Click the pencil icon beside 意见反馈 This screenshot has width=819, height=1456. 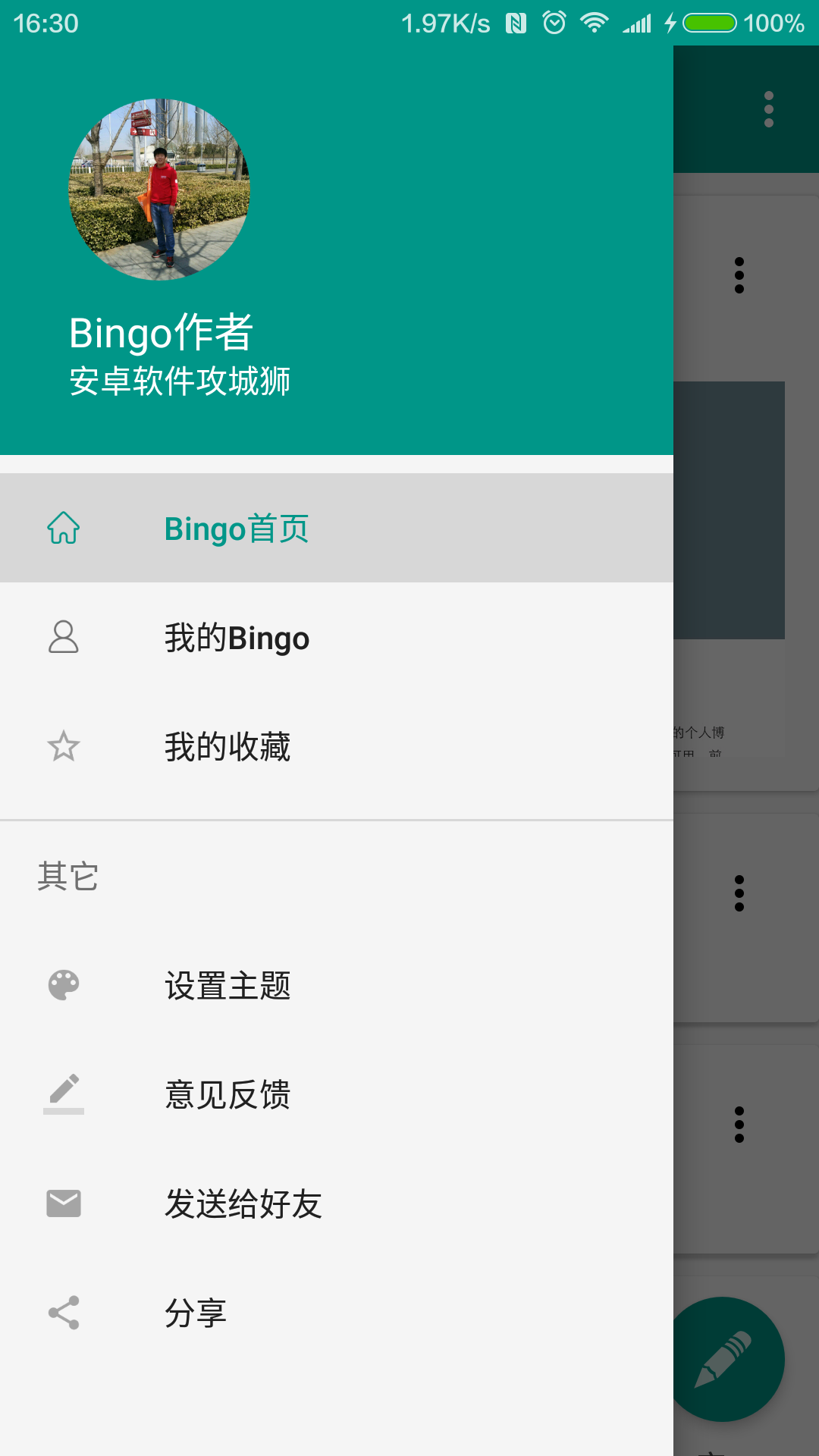click(64, 1094)
